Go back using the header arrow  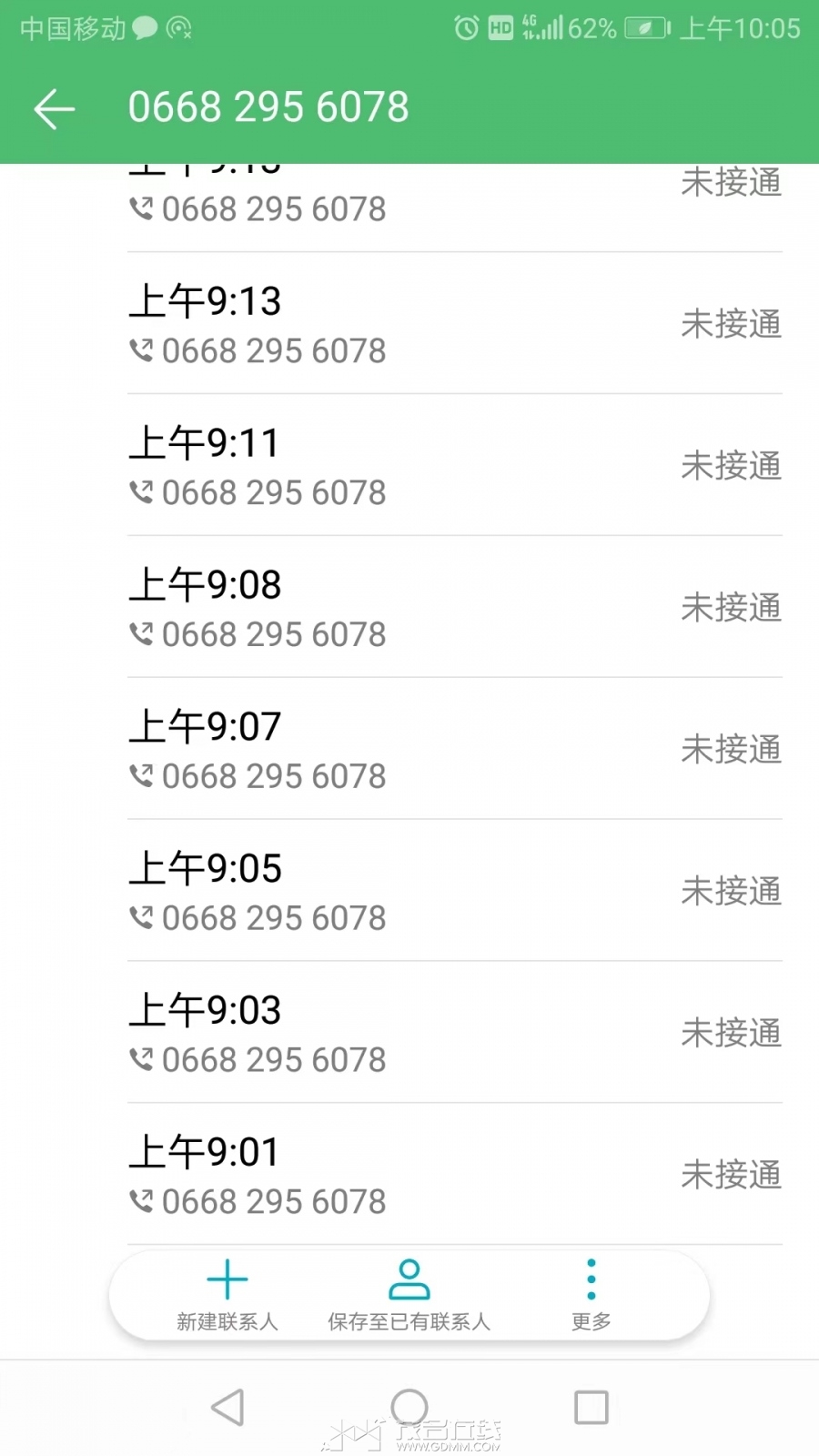[x=54, y=109]
